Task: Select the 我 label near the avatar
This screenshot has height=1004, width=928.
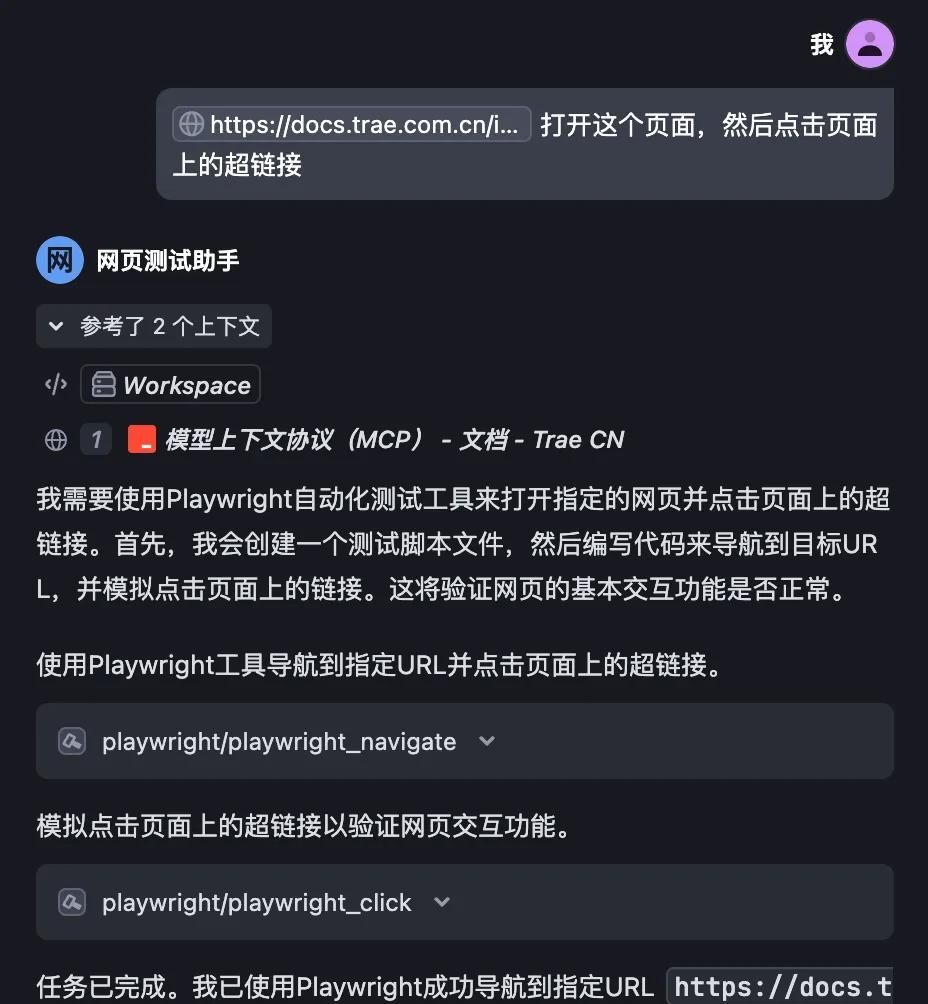Action: [x=820, y=44]
